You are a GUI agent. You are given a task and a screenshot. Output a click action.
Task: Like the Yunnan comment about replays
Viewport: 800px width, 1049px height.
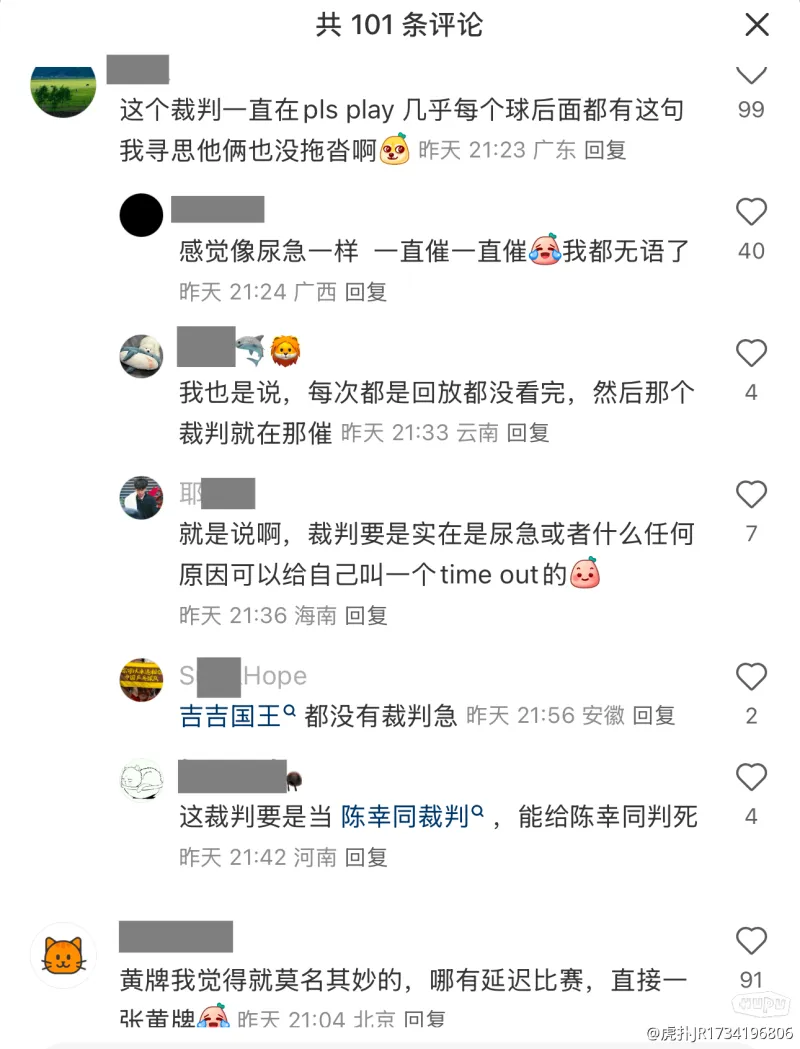point(751,354)
